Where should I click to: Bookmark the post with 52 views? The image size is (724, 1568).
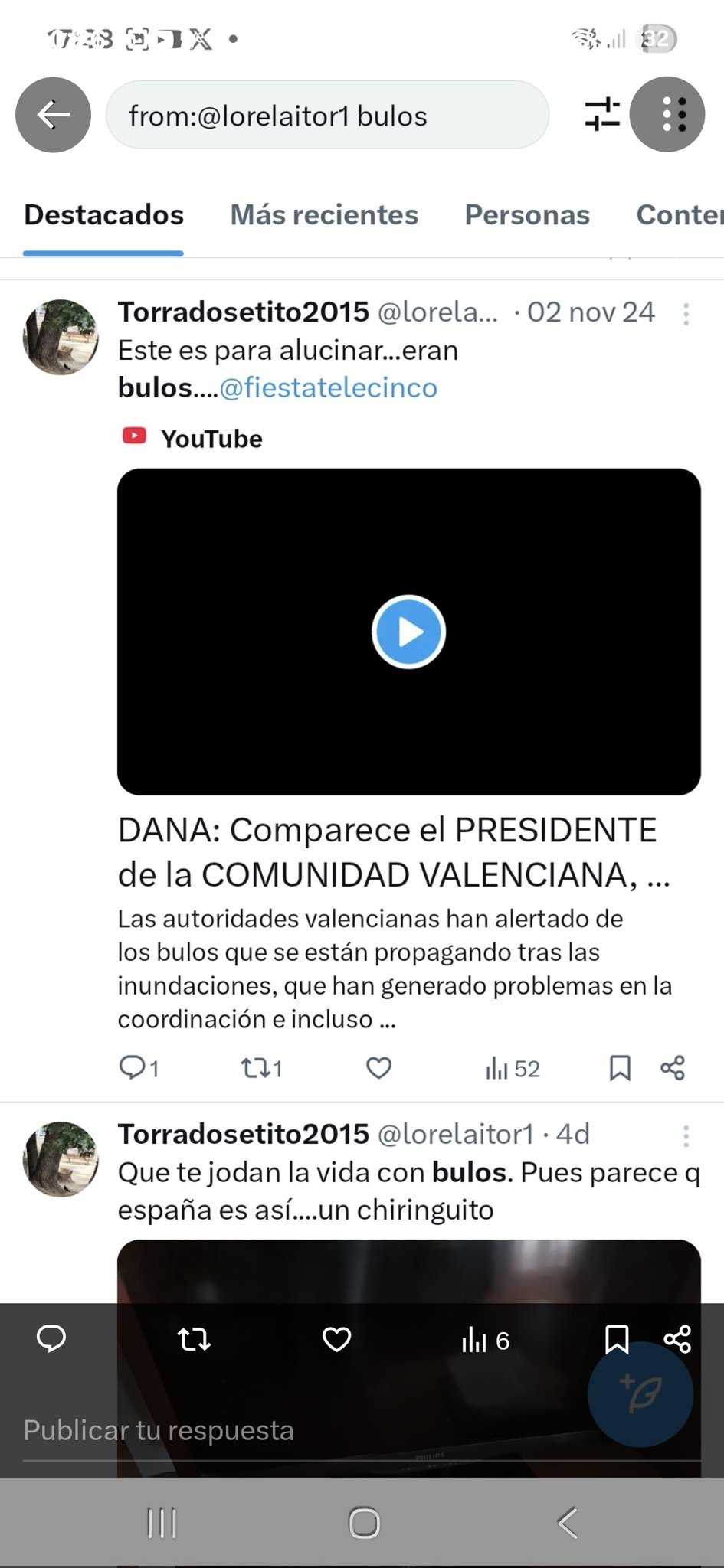(x=619, y=1067)
